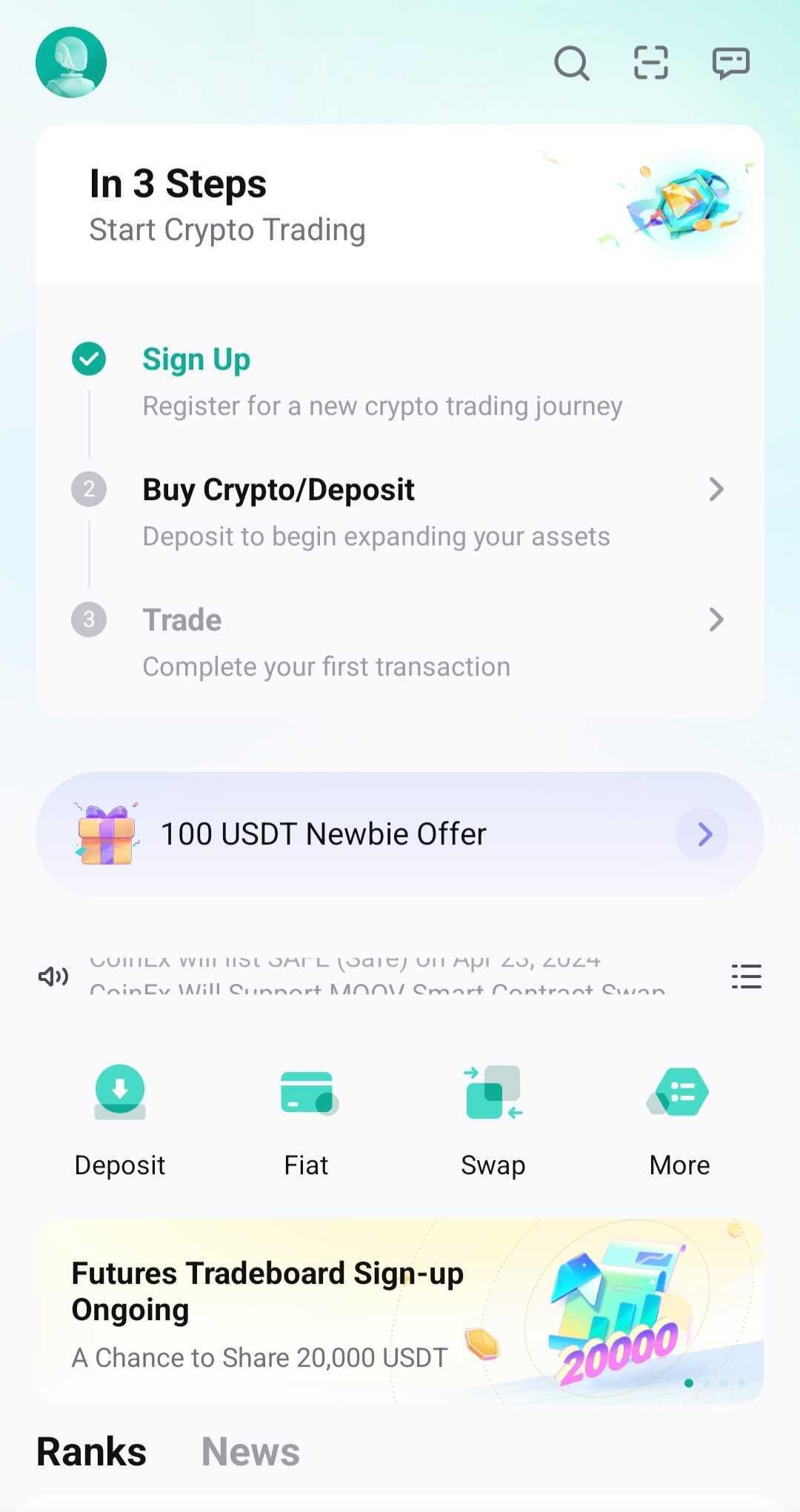The width and height of the screenshot is (800, 1512).
Task: Open the announcements list icon
Action: (x=746, y=976)
